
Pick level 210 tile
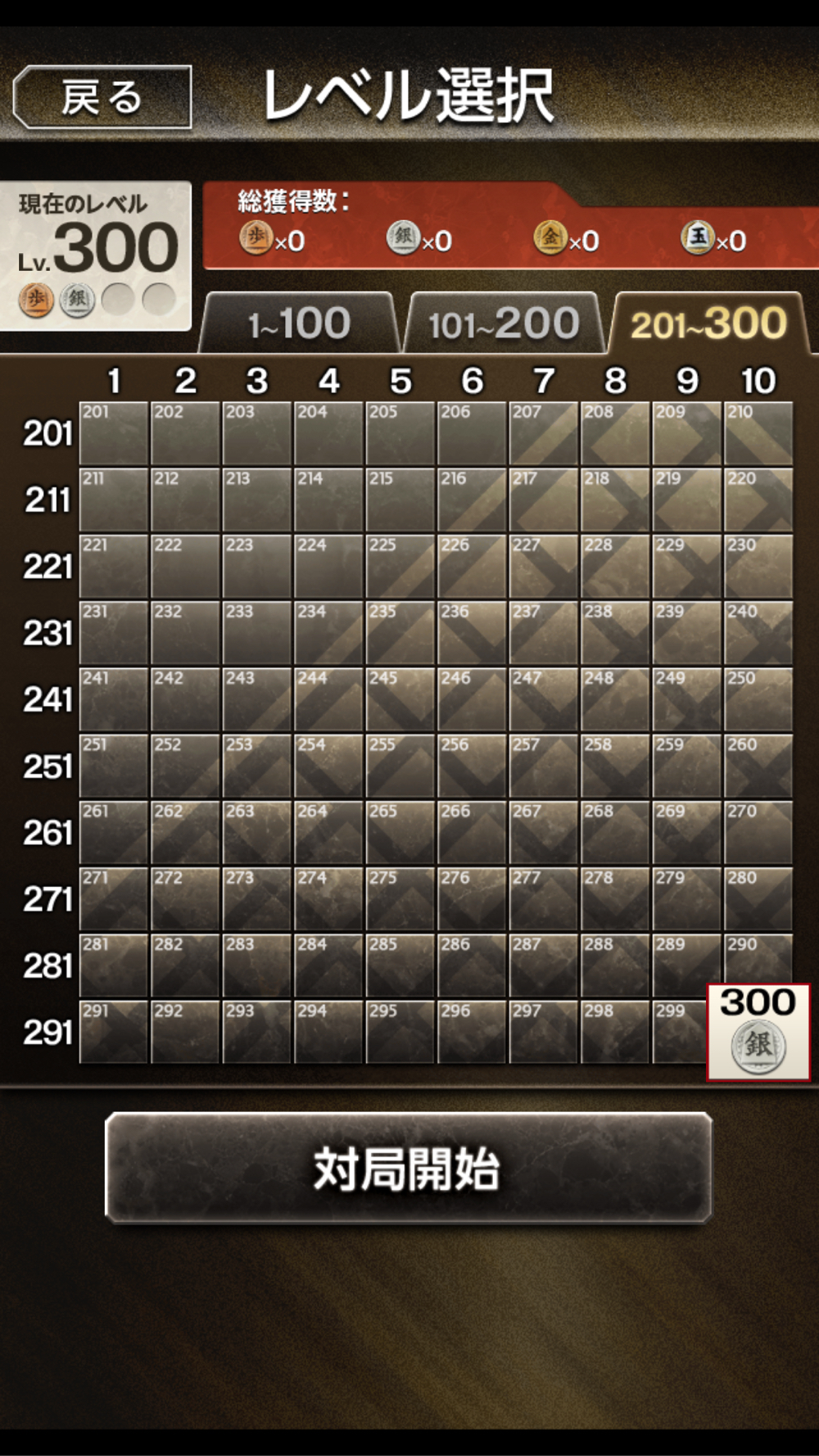758,433
